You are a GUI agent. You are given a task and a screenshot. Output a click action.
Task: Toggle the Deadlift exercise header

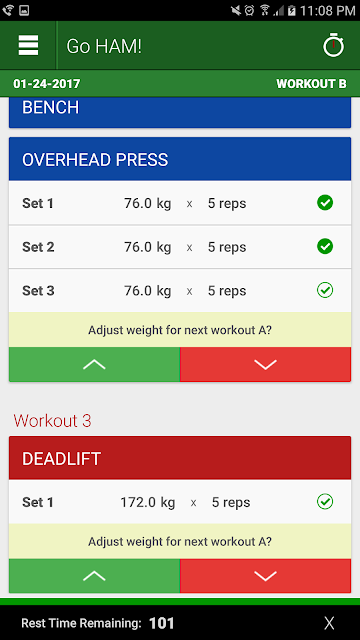(x=180, y=458)
